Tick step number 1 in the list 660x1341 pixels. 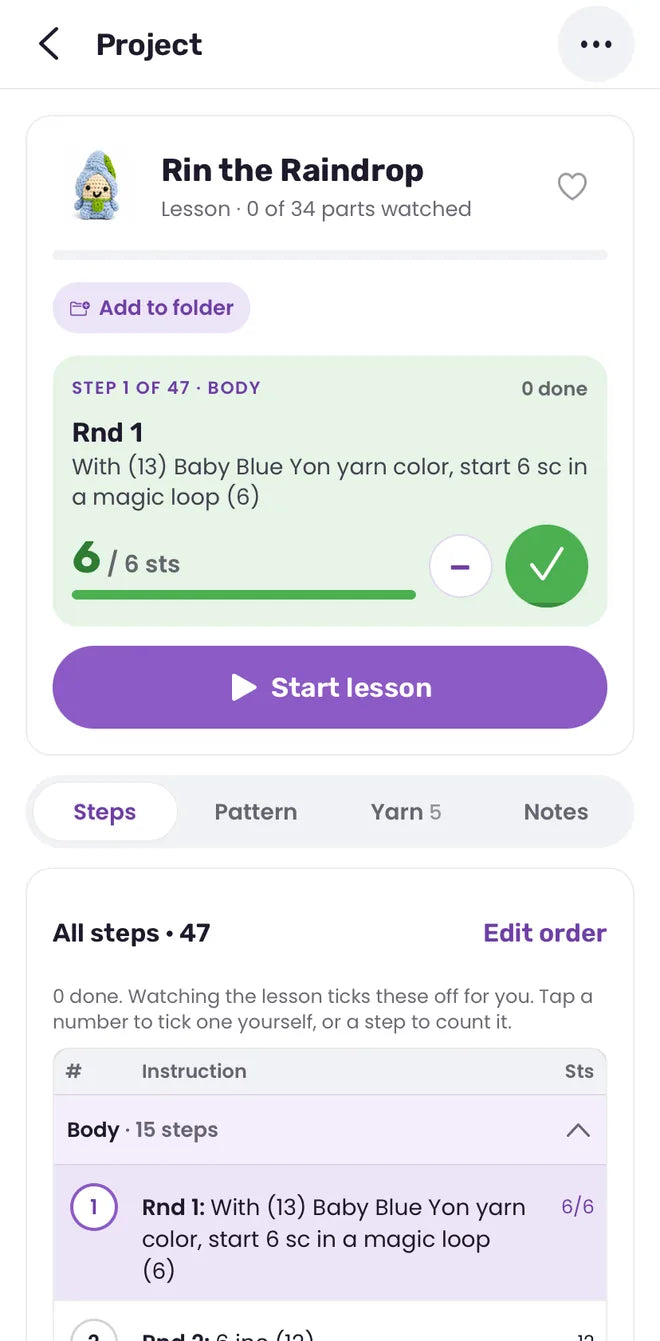(94, 1207)
